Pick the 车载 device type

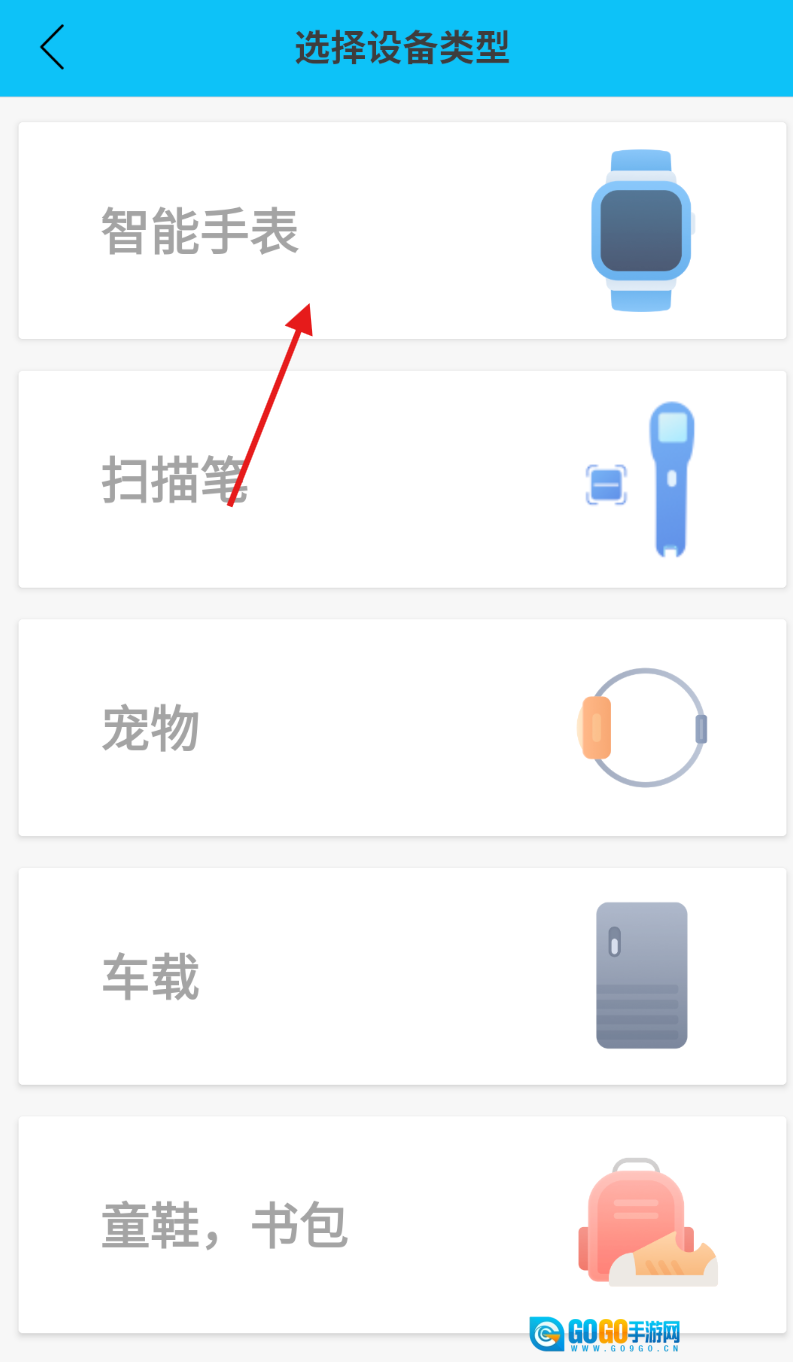(x=402, y=976)
